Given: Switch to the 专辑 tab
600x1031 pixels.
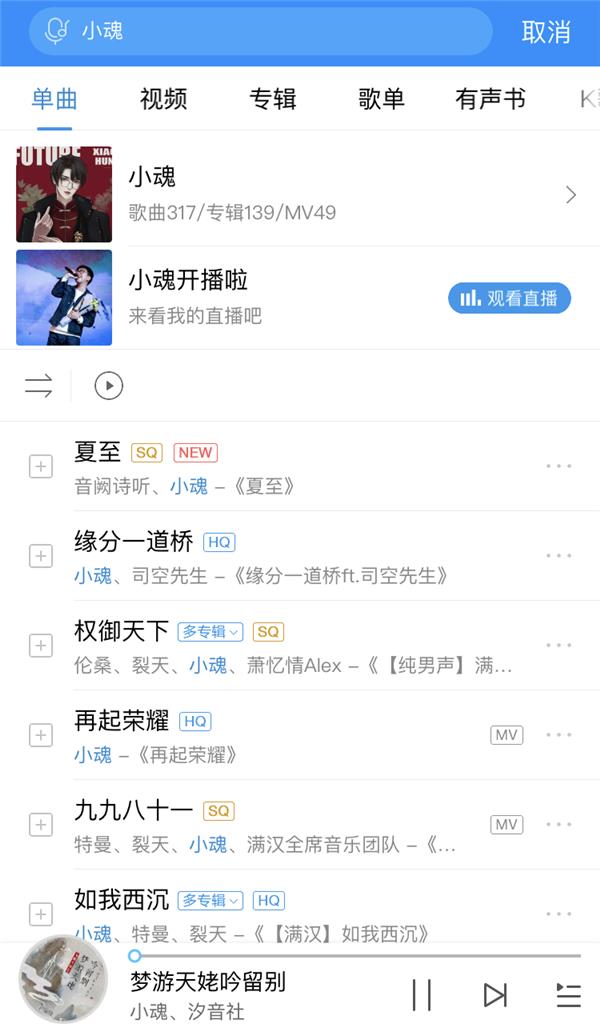Looking at the screenshot, I should tap(272, 99).
